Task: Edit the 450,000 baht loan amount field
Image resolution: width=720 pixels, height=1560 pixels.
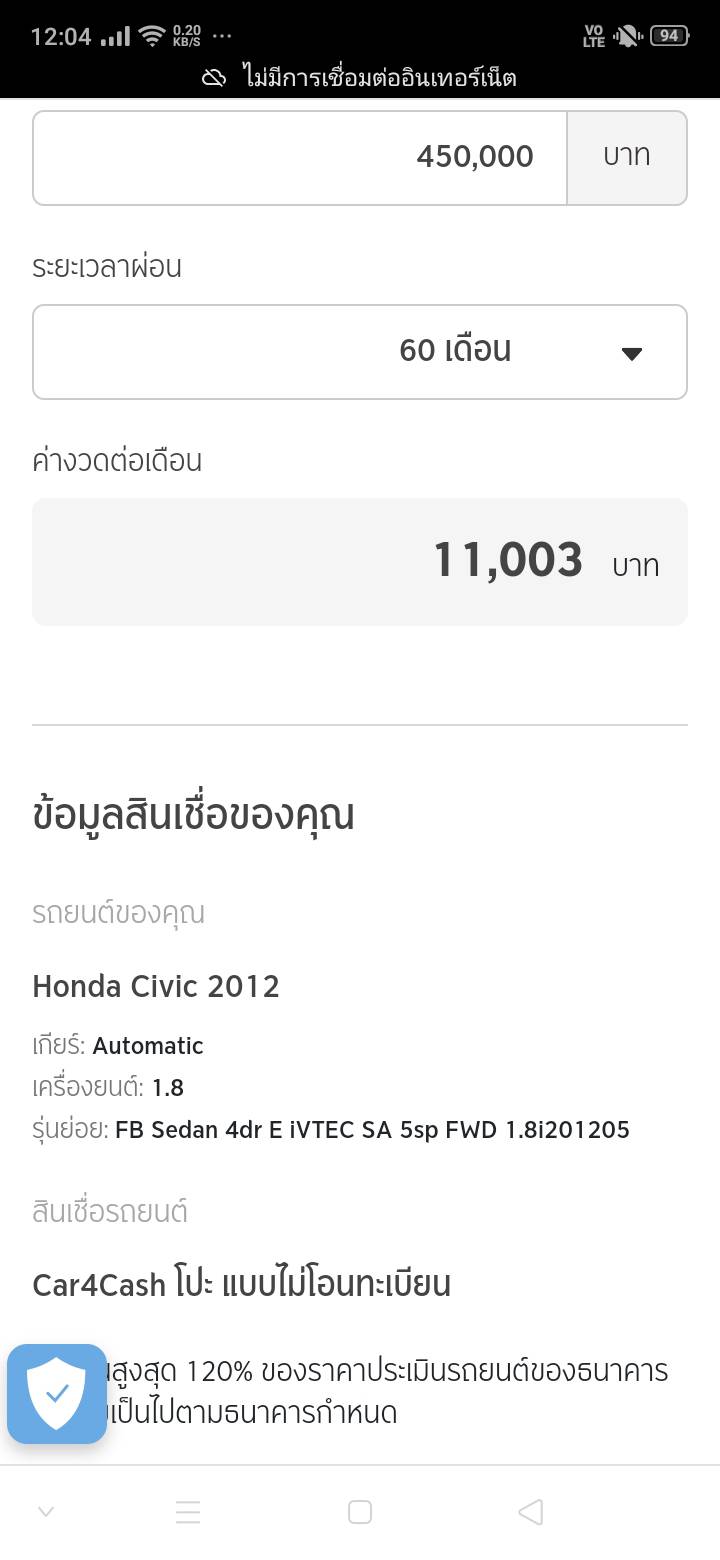Action: [x=300, y=157]
